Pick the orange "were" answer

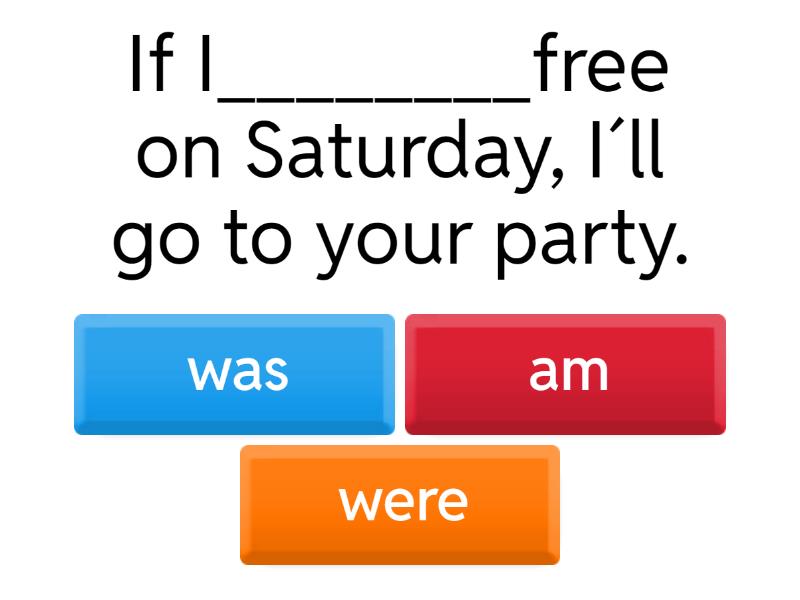(x=400, y=504)
